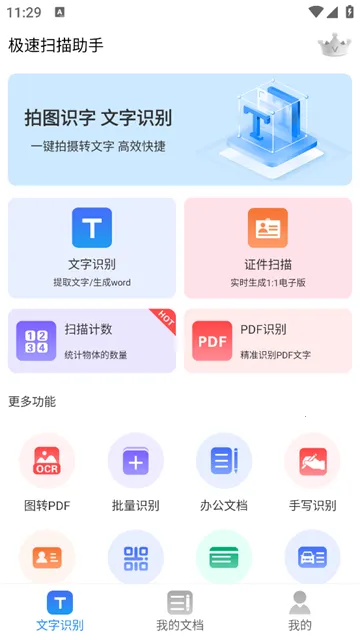The width and height of the screenshot is (360, 640).
Task: Select the 文字识别 bottom tab
Action: pyautogui.click(x=60, y=611)
